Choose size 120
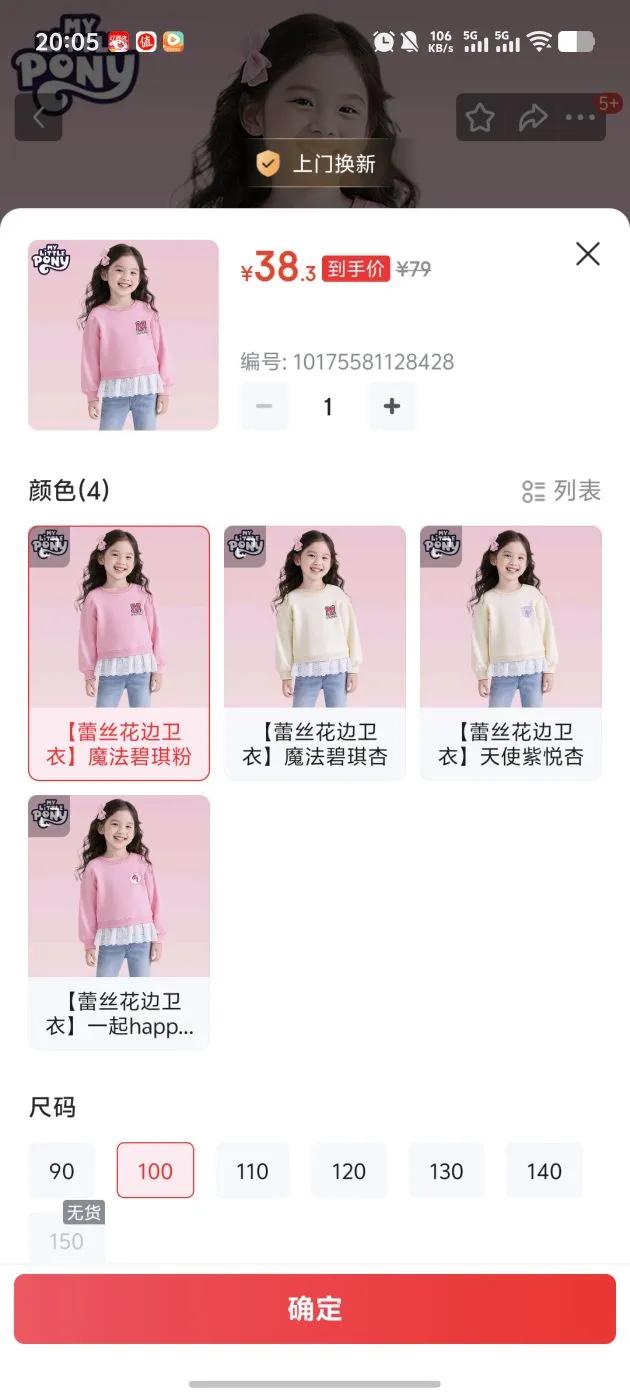The width and height of the screenshot is (630, 1400). (349, 1171)
